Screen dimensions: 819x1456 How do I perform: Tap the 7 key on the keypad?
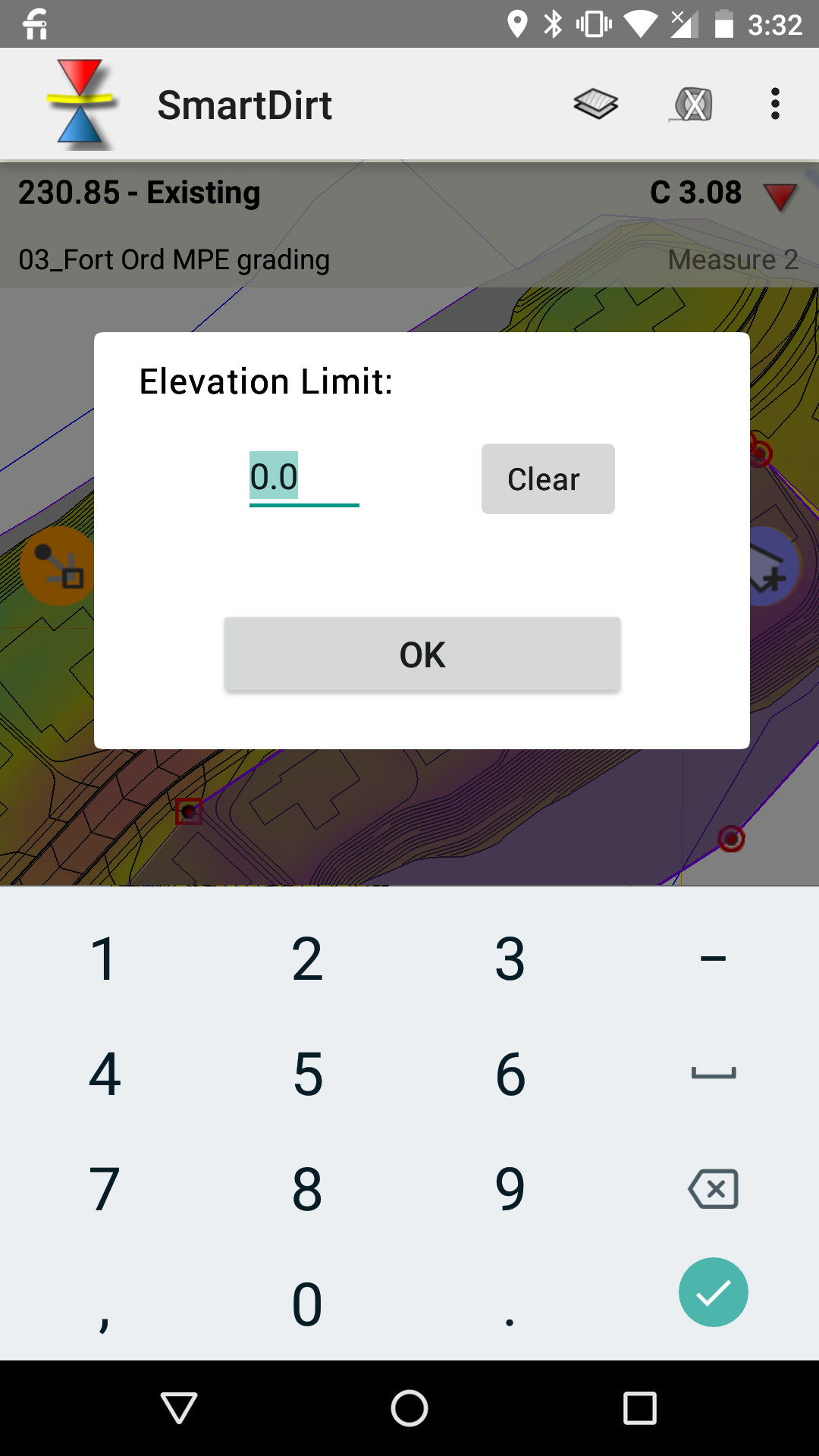coord(105,1189)
